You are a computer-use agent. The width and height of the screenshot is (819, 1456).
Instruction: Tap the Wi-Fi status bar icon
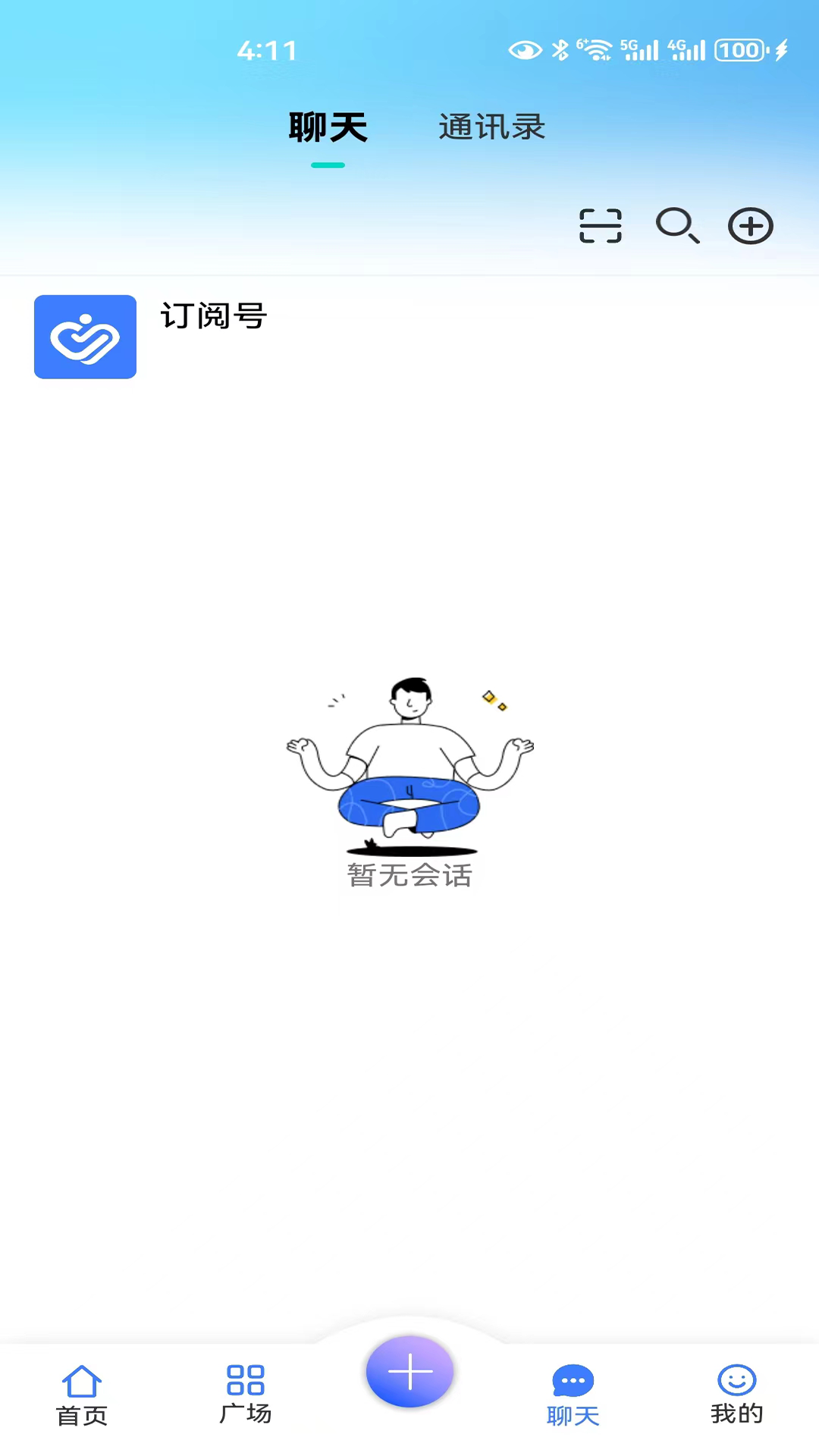pos(597,50)
